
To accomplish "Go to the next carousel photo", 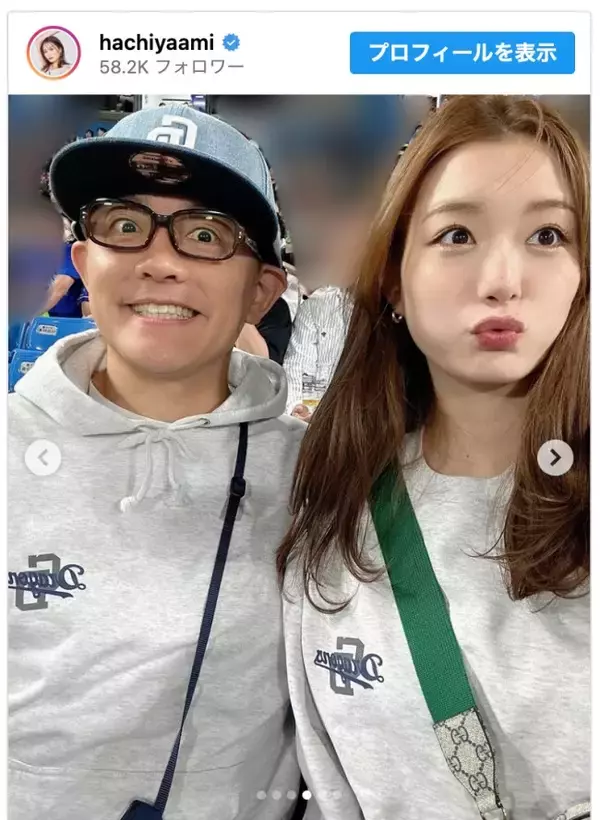I will pyautogui.click(x=555, y=458).
